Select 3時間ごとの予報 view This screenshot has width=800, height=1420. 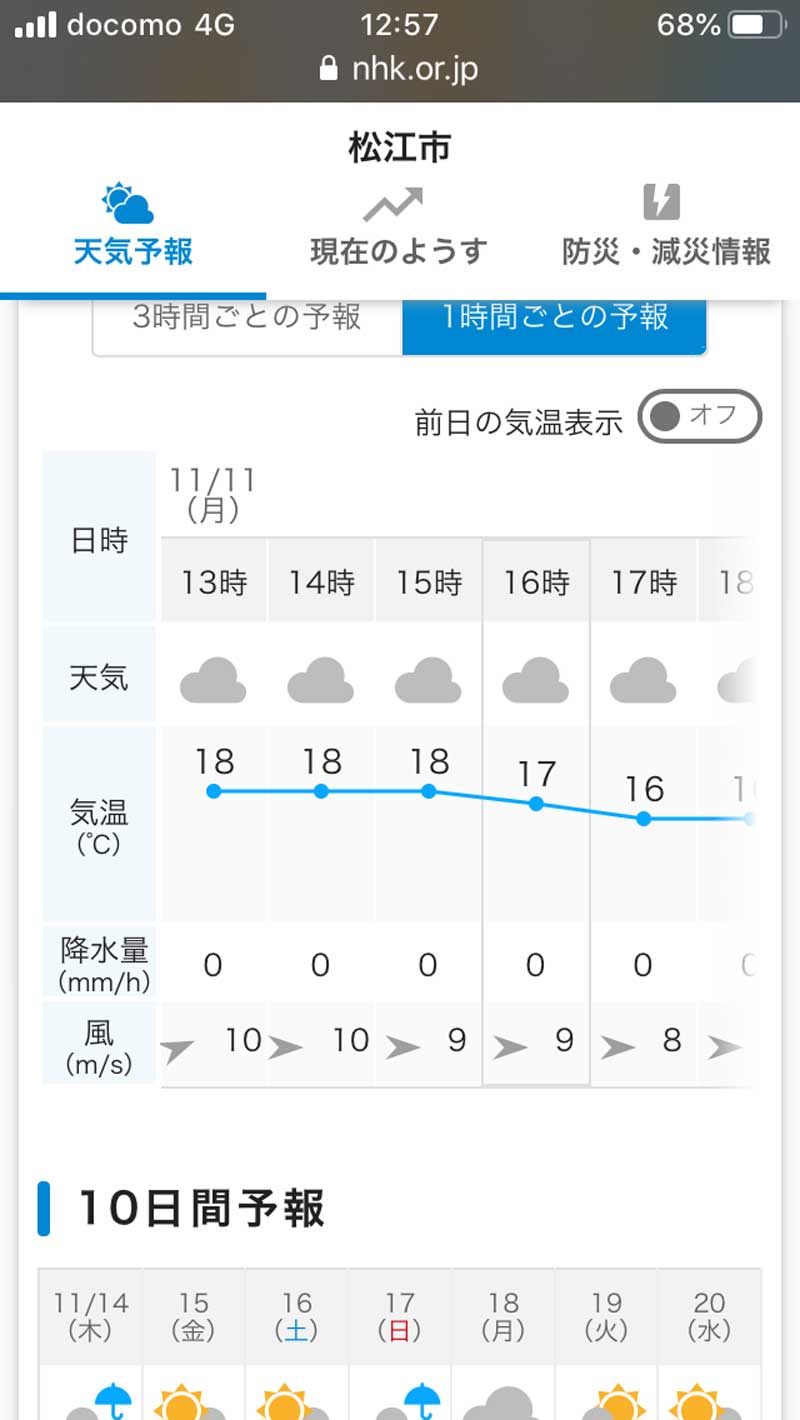coord(247,320)
